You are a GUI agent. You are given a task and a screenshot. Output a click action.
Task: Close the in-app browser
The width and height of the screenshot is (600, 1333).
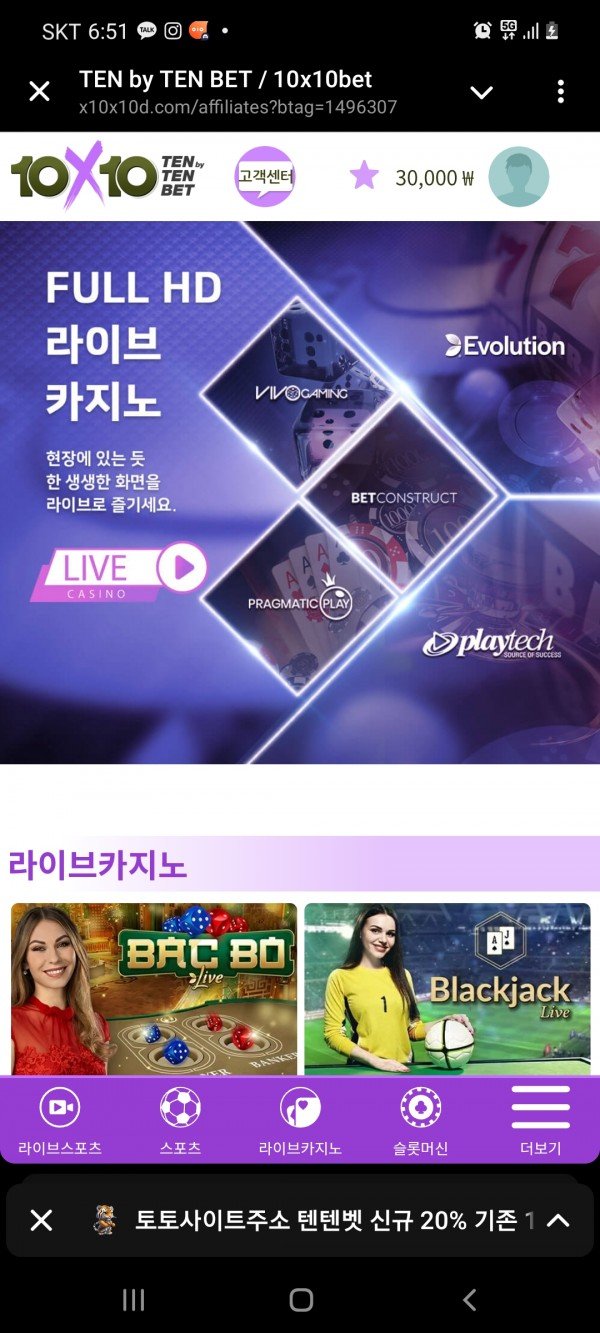coord(39,92)
